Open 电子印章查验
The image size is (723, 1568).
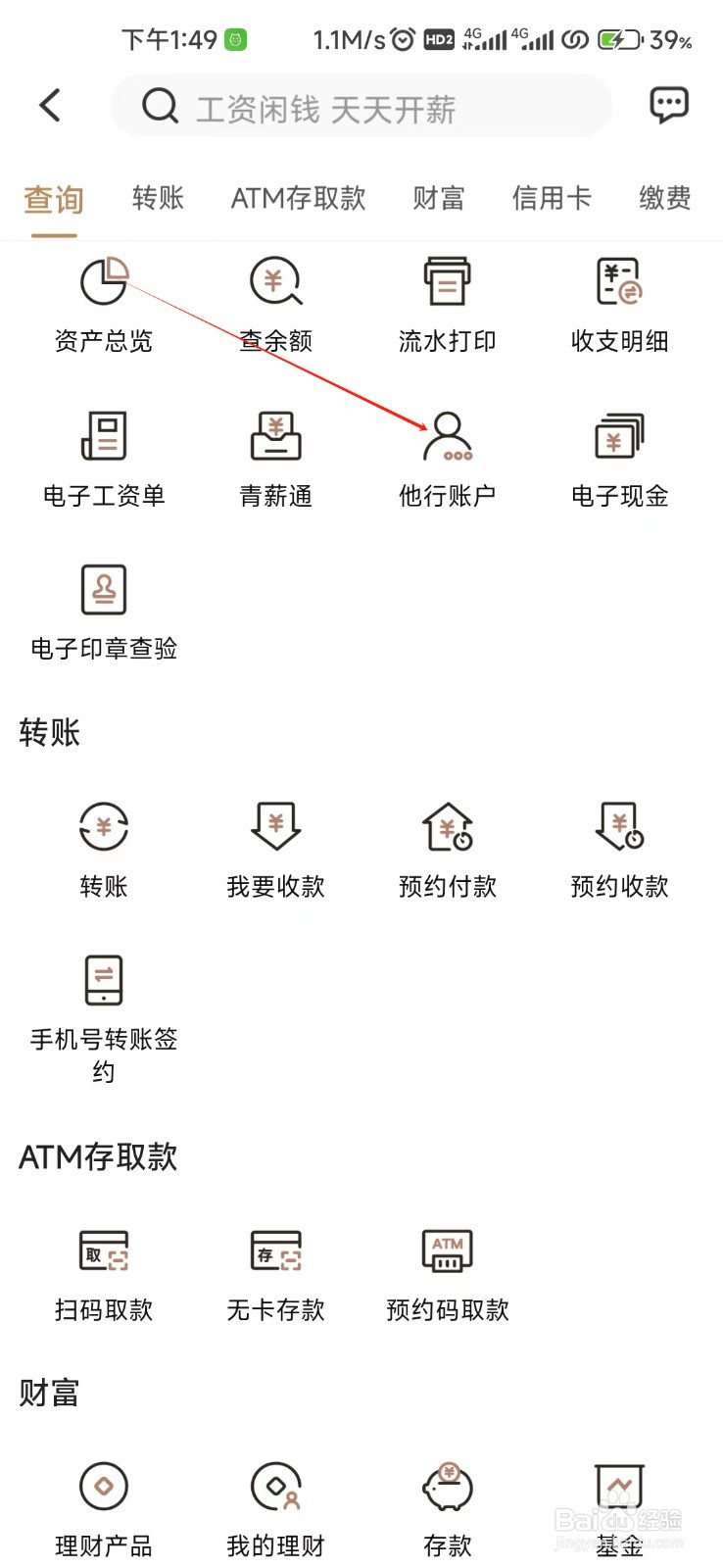tap(104, 612)
